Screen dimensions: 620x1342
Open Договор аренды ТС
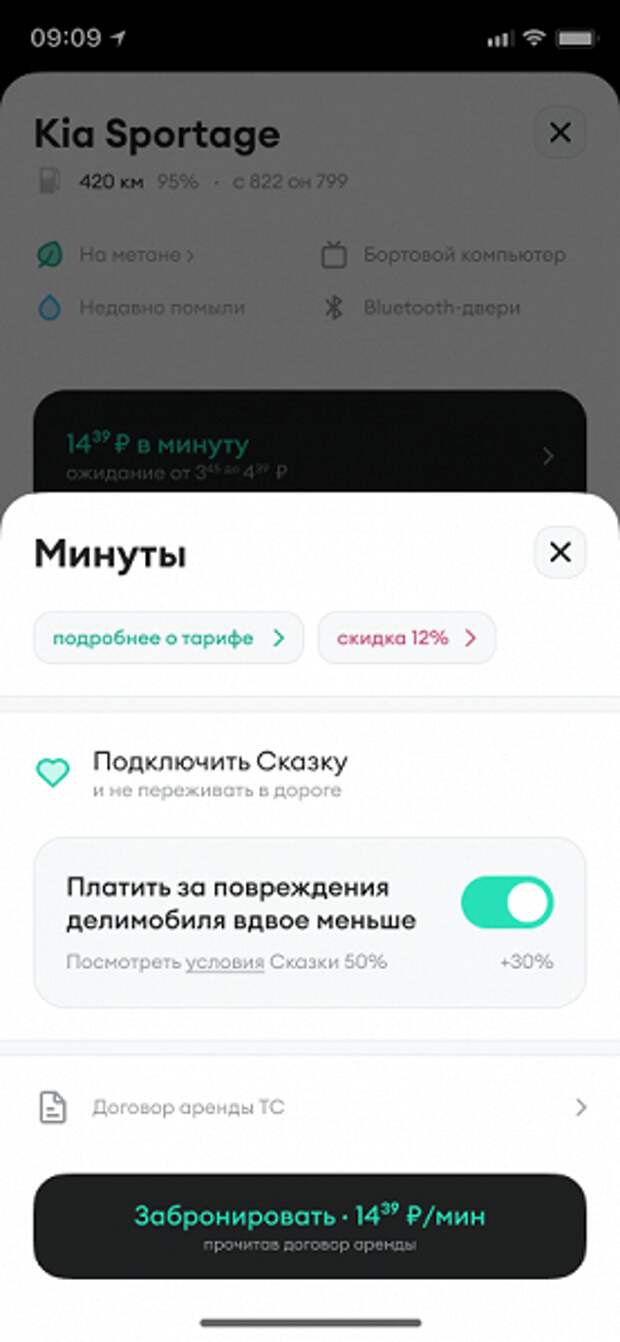pos(310,1108)
